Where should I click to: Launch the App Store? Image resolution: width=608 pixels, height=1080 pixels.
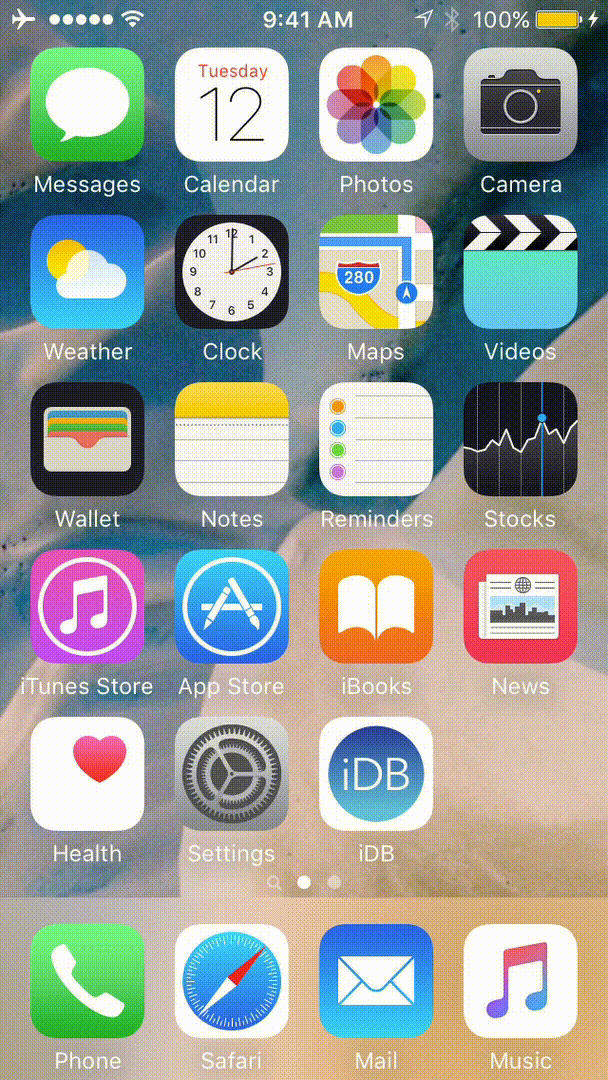coord(232,606)
